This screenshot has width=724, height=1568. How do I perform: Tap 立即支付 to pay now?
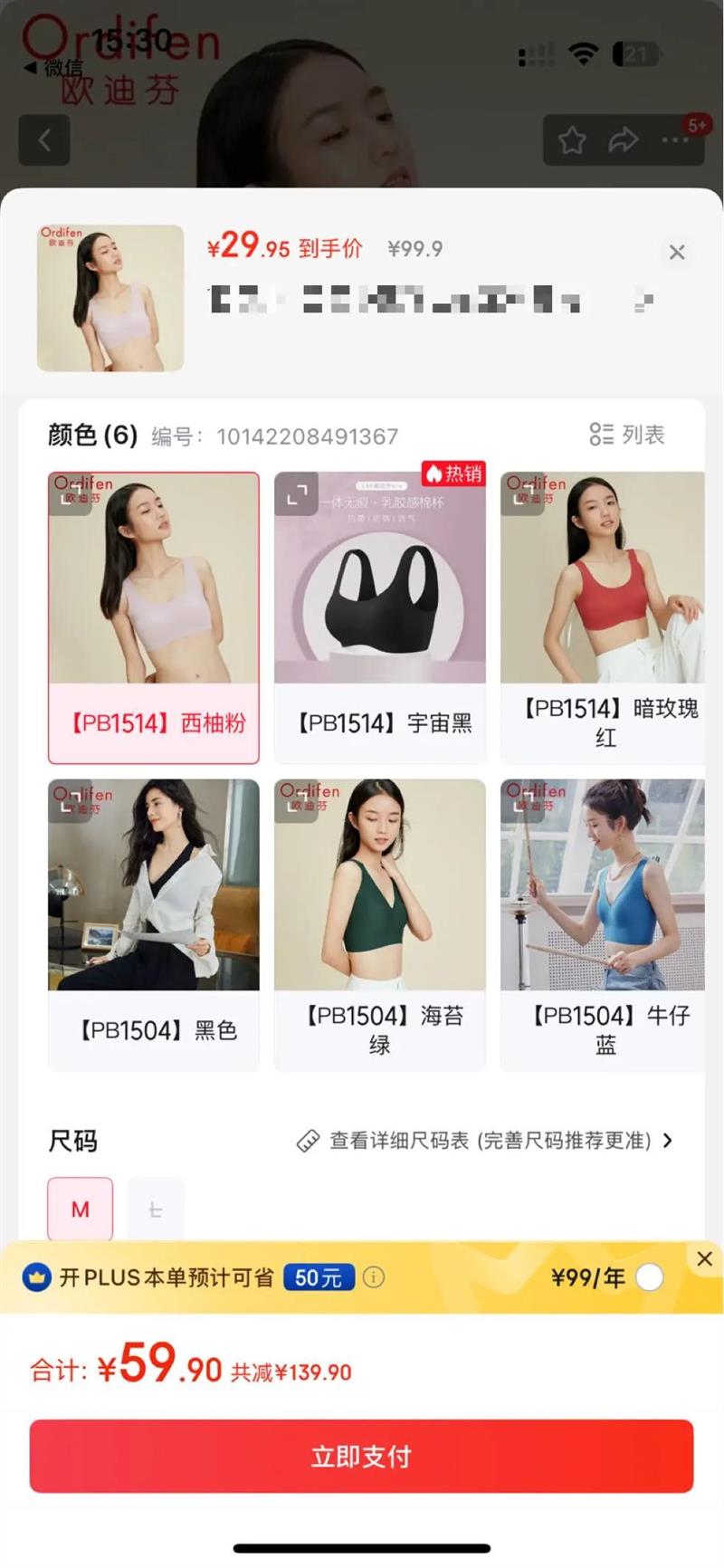362,1456
